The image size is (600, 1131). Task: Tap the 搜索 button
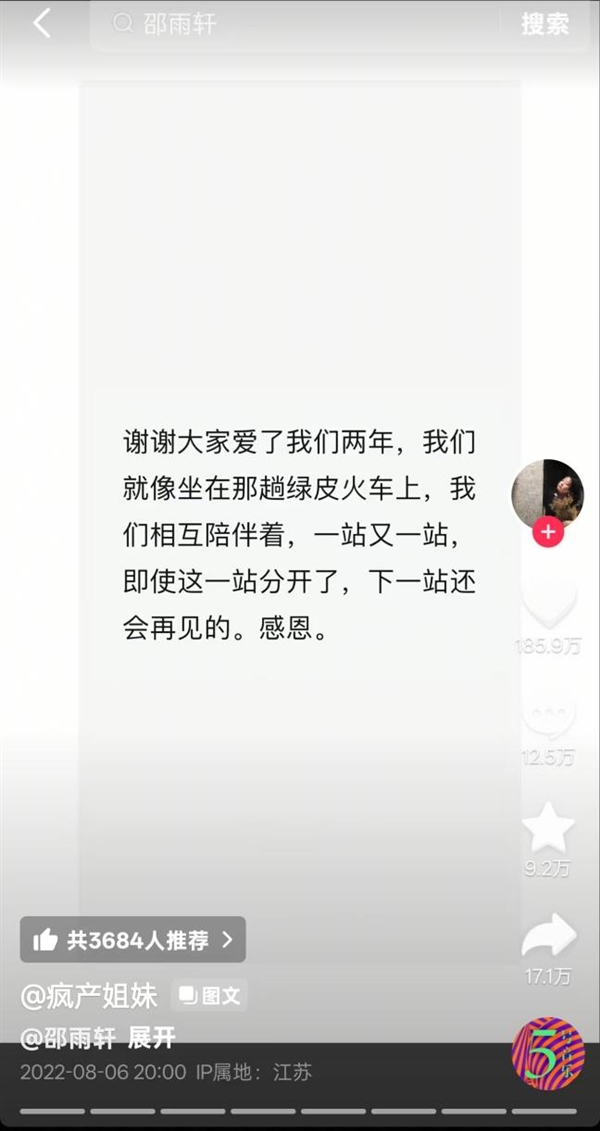point(545,24)
